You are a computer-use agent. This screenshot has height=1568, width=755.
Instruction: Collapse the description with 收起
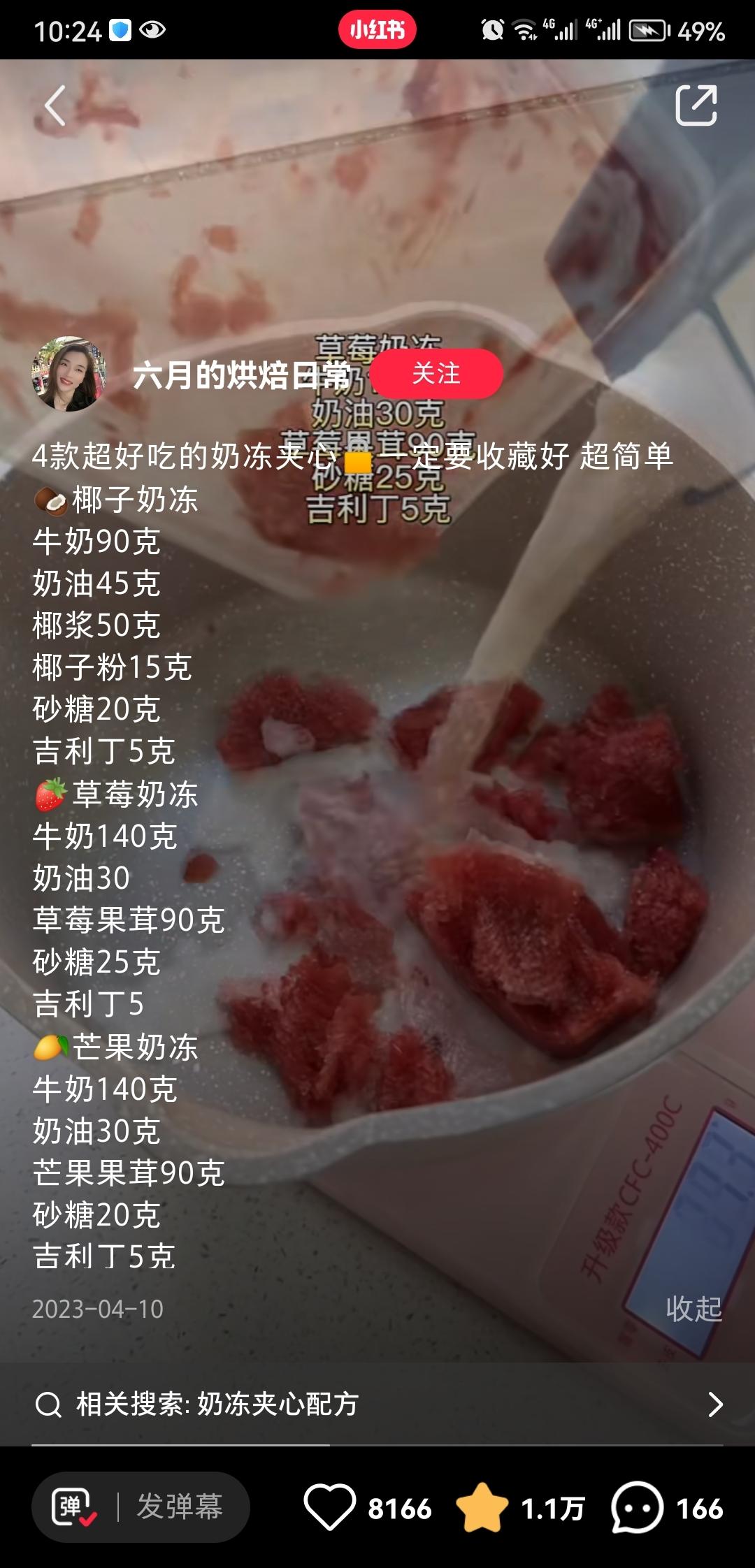click(x=693, y=1309)
